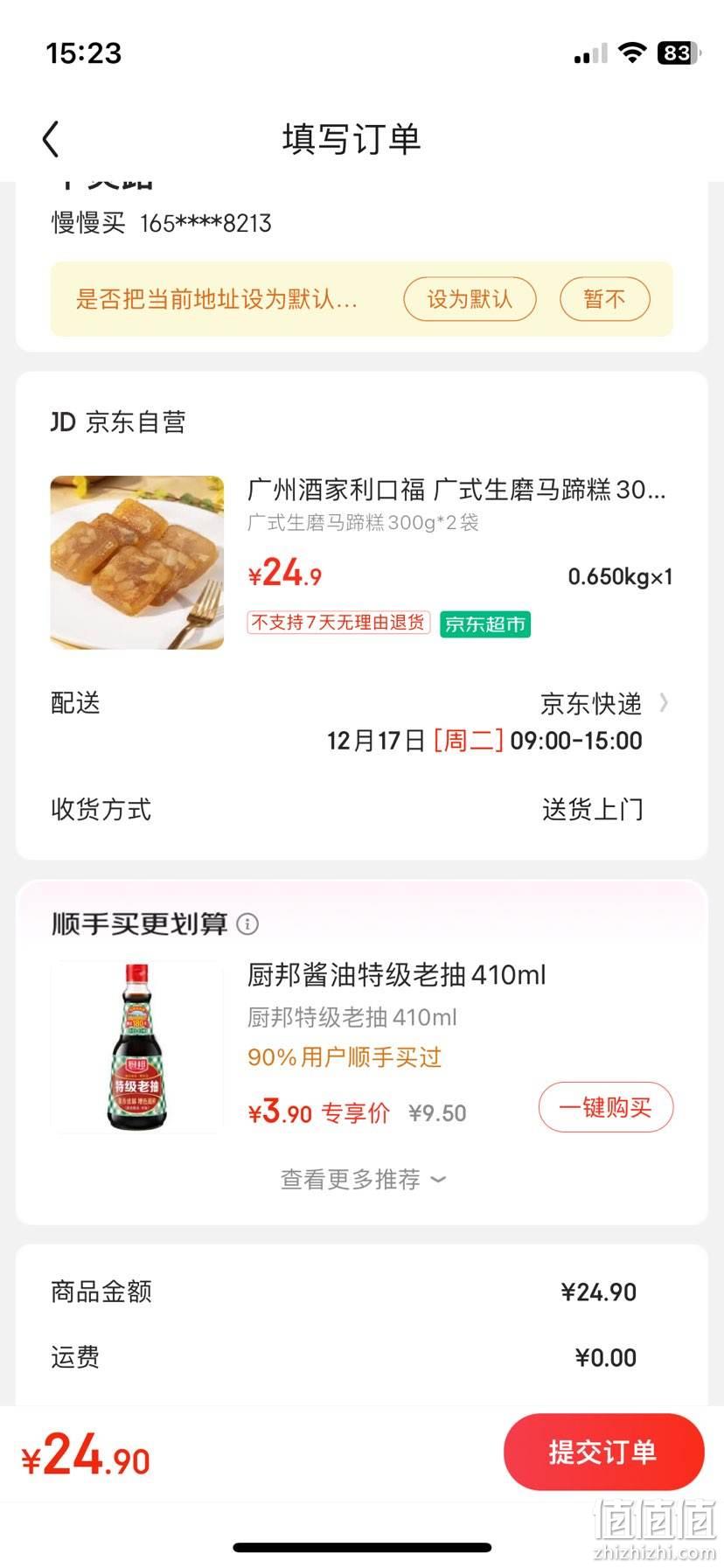Set current address as default (设为默认)
724x1568 pixels.
[470, 299]
